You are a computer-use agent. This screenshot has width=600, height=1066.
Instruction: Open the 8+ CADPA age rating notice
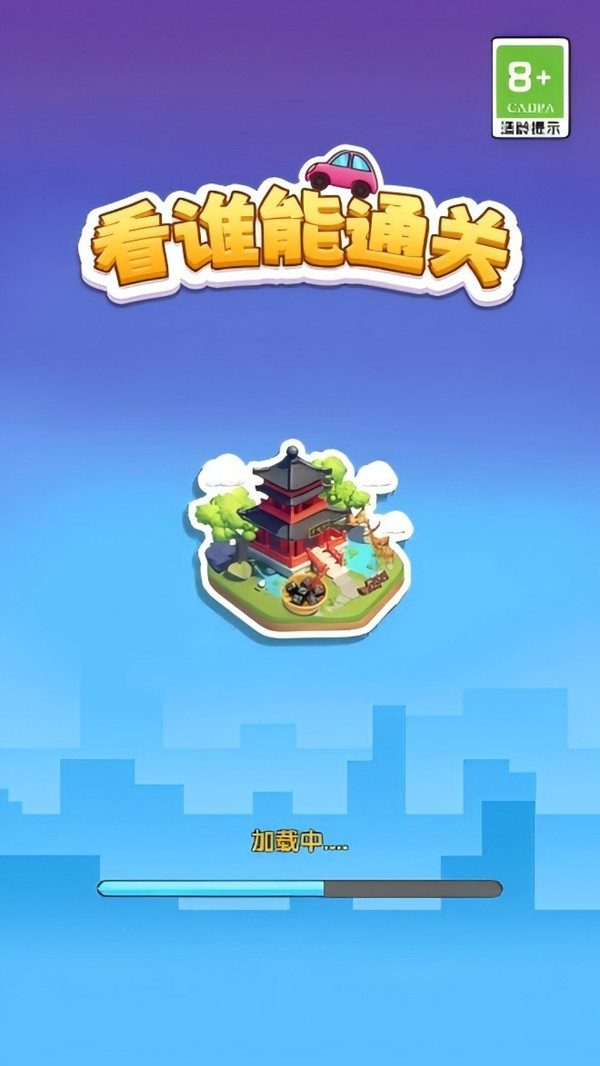530,88
